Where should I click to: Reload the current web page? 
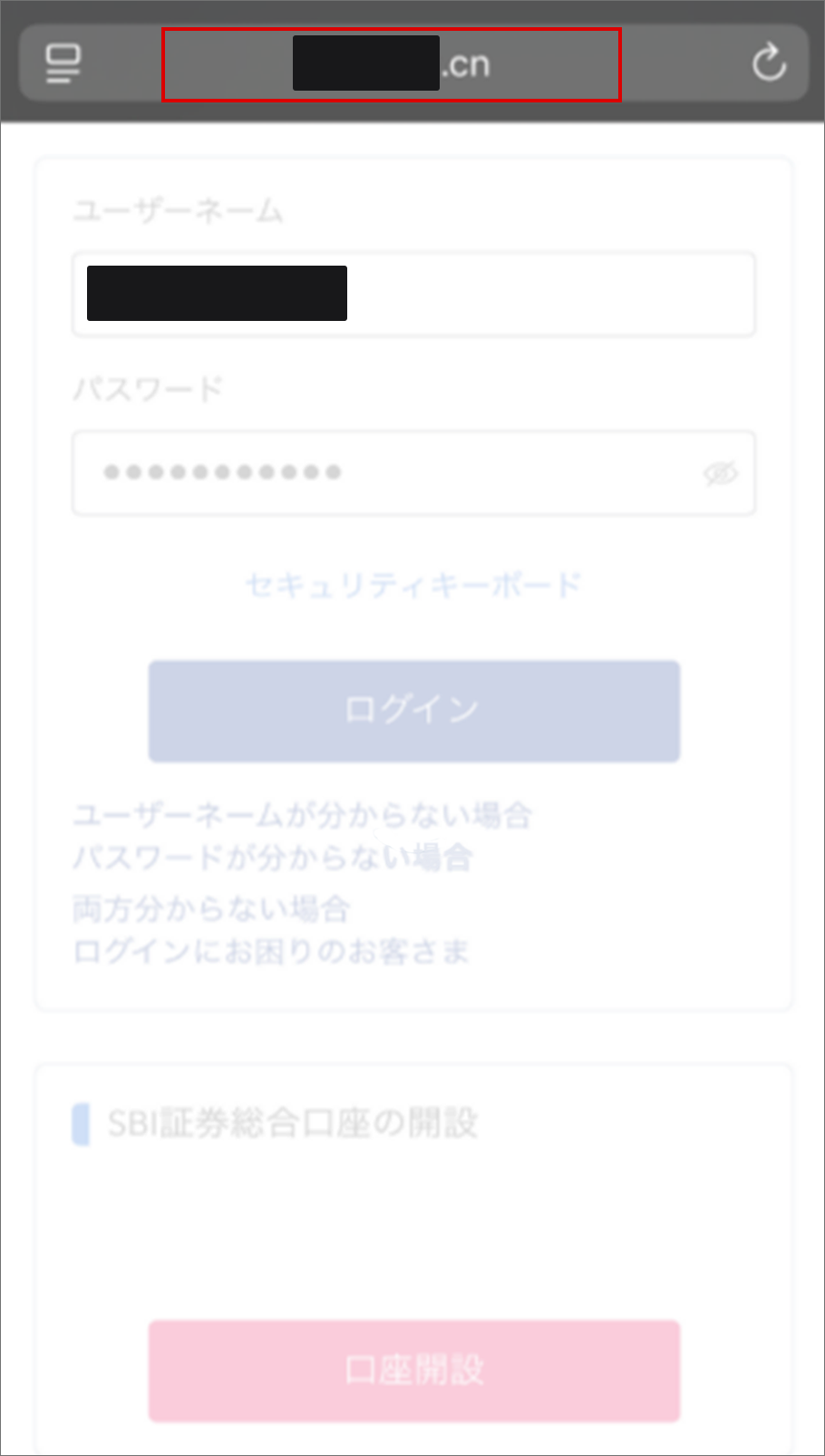point(769,63)
